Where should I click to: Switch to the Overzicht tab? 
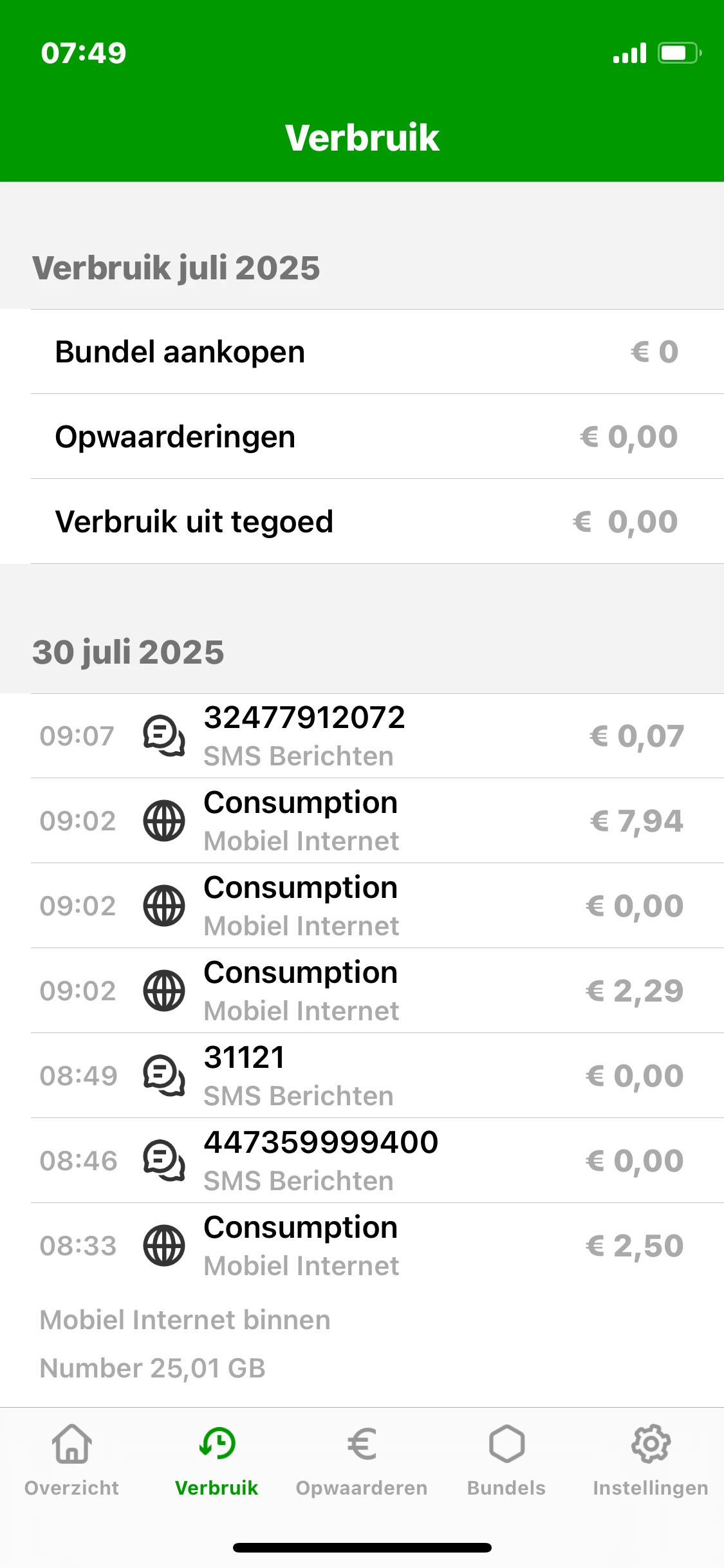click(x=72, y=1460)
